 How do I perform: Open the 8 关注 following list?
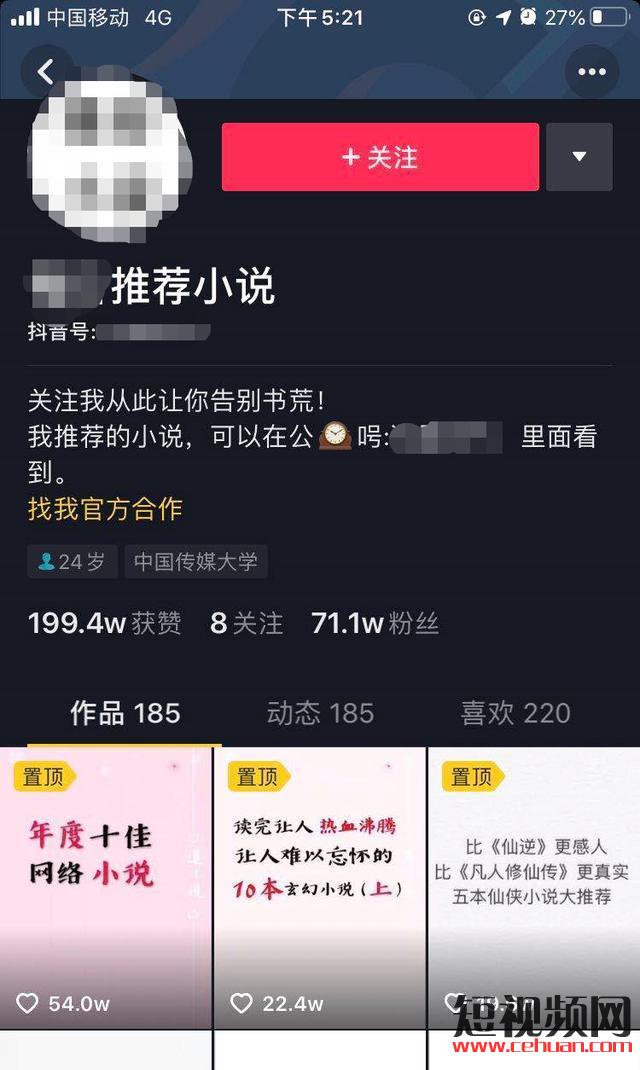[x=246, y=623]
